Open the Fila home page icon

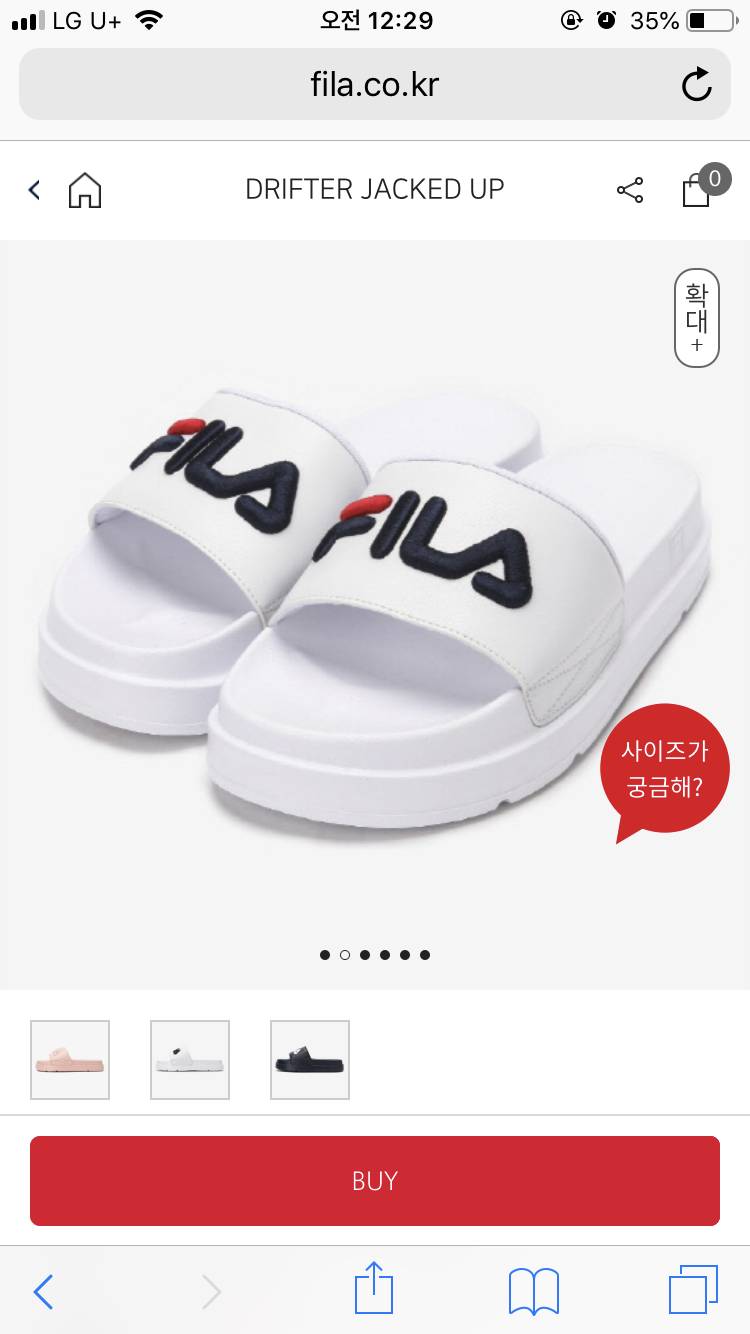click(85, 189)
